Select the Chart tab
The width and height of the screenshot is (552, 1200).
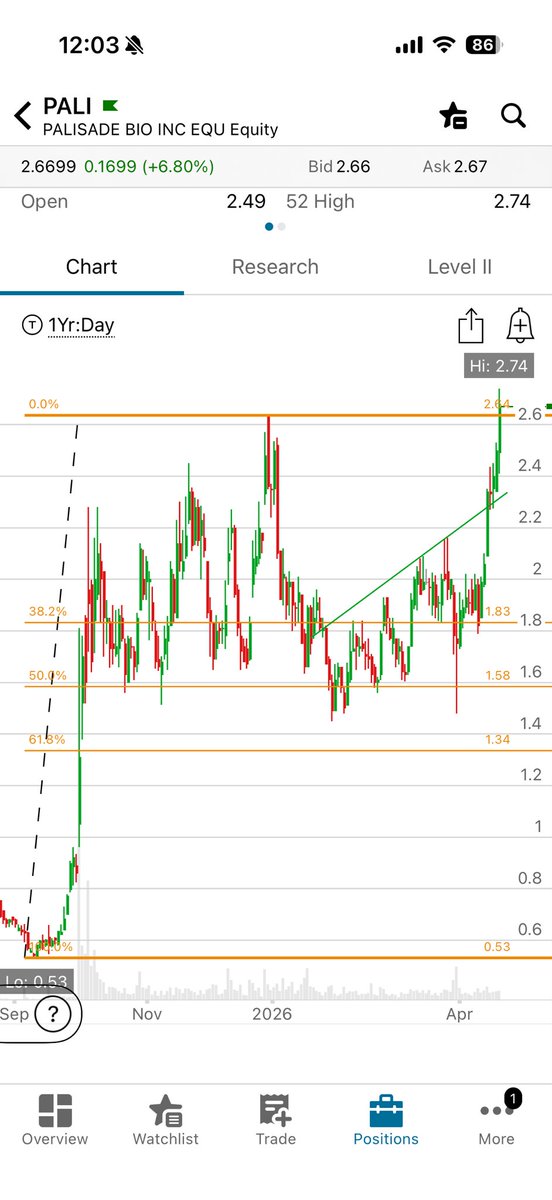pos(92,267)
